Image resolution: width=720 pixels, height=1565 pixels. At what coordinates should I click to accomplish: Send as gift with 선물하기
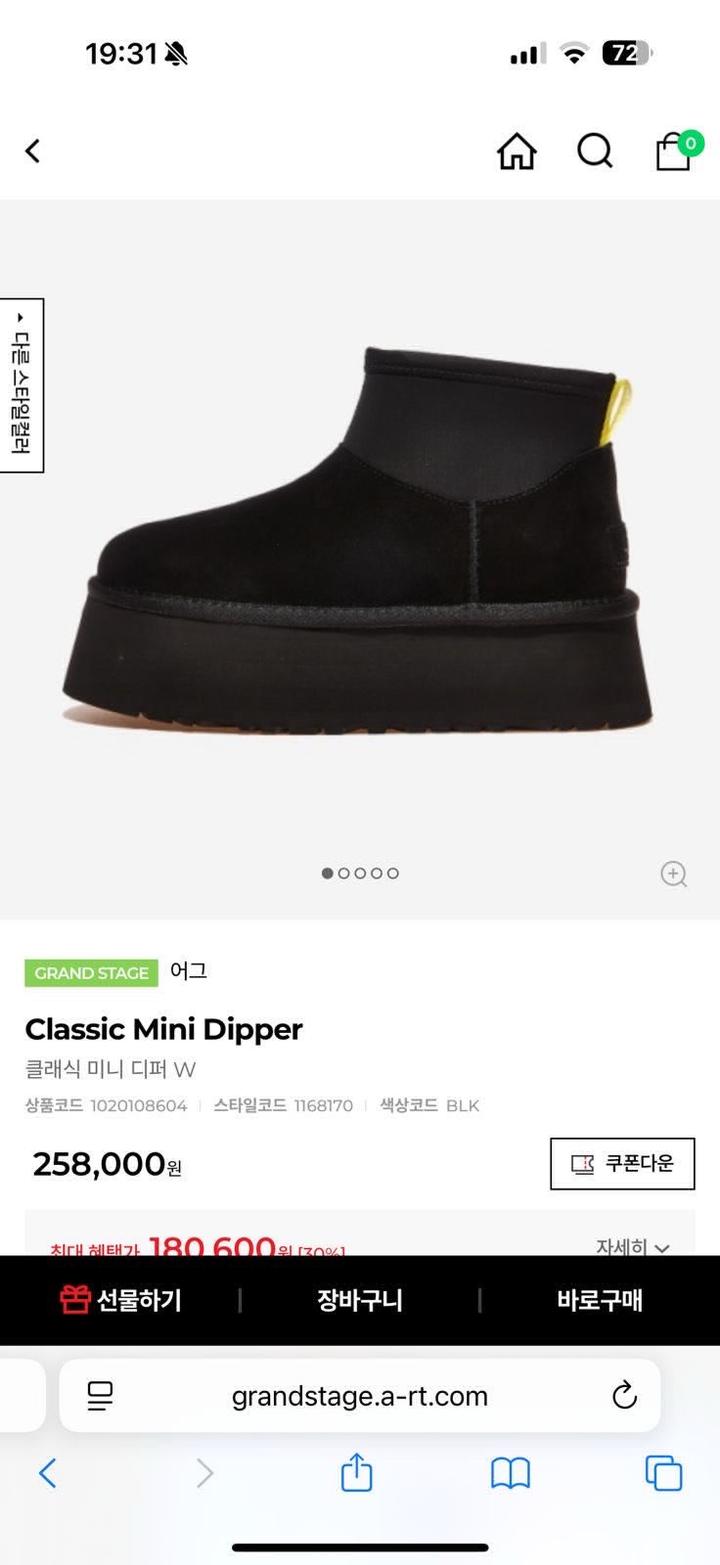click(x=120, y=1300)
